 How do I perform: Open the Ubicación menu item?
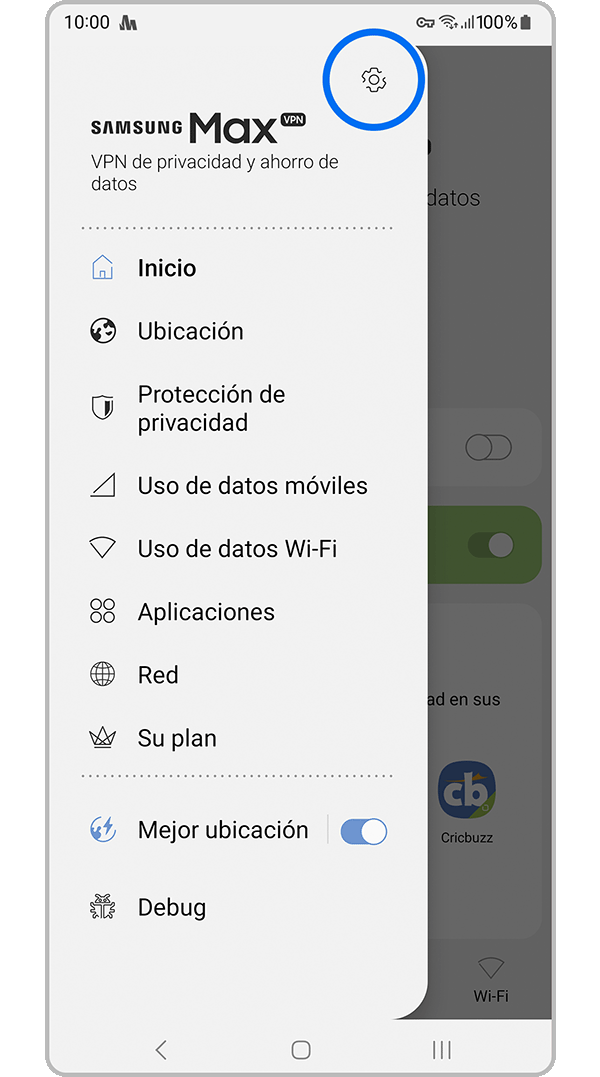coord(190,331)
